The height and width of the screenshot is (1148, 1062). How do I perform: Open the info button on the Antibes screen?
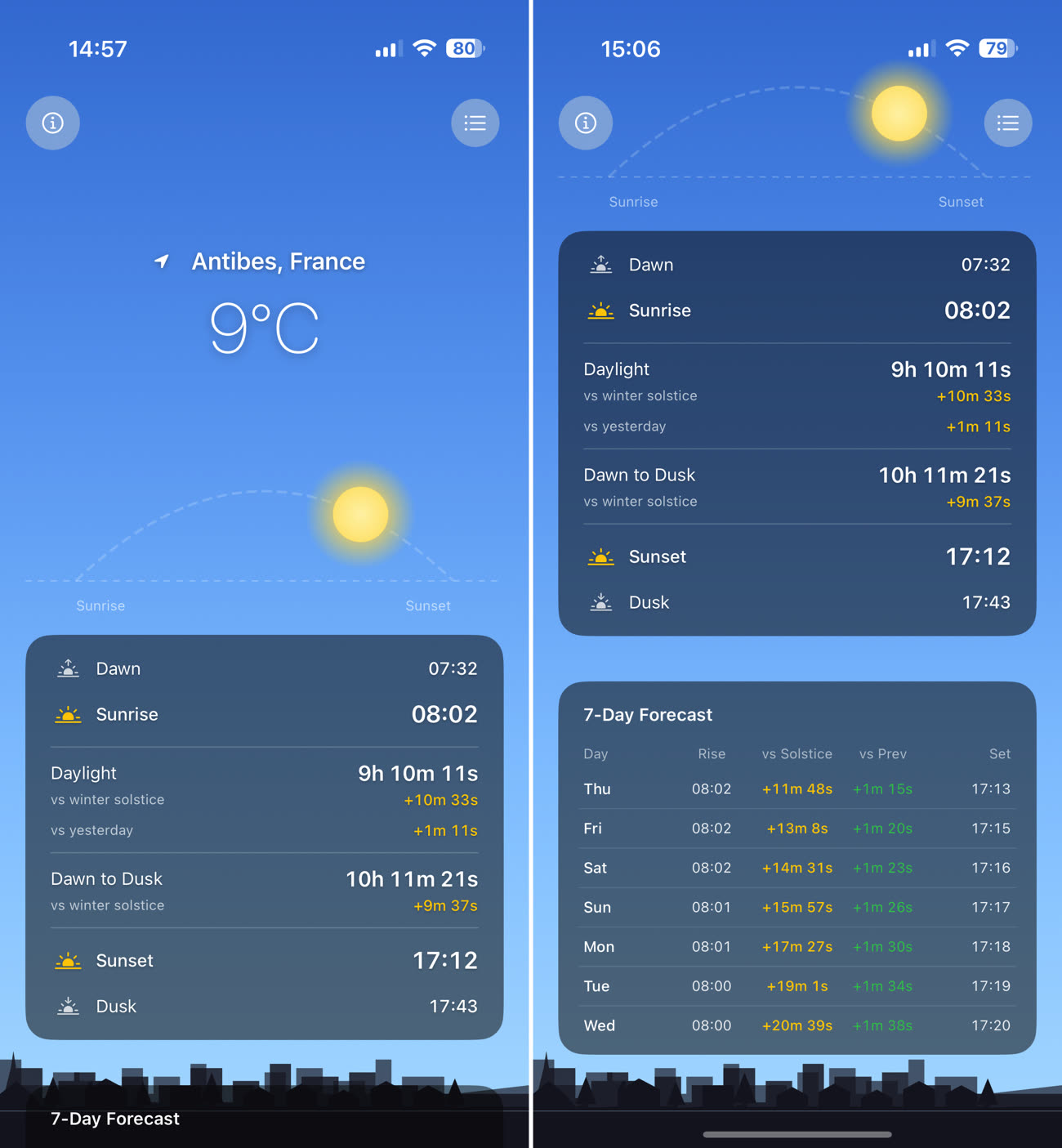click(53, 123)
